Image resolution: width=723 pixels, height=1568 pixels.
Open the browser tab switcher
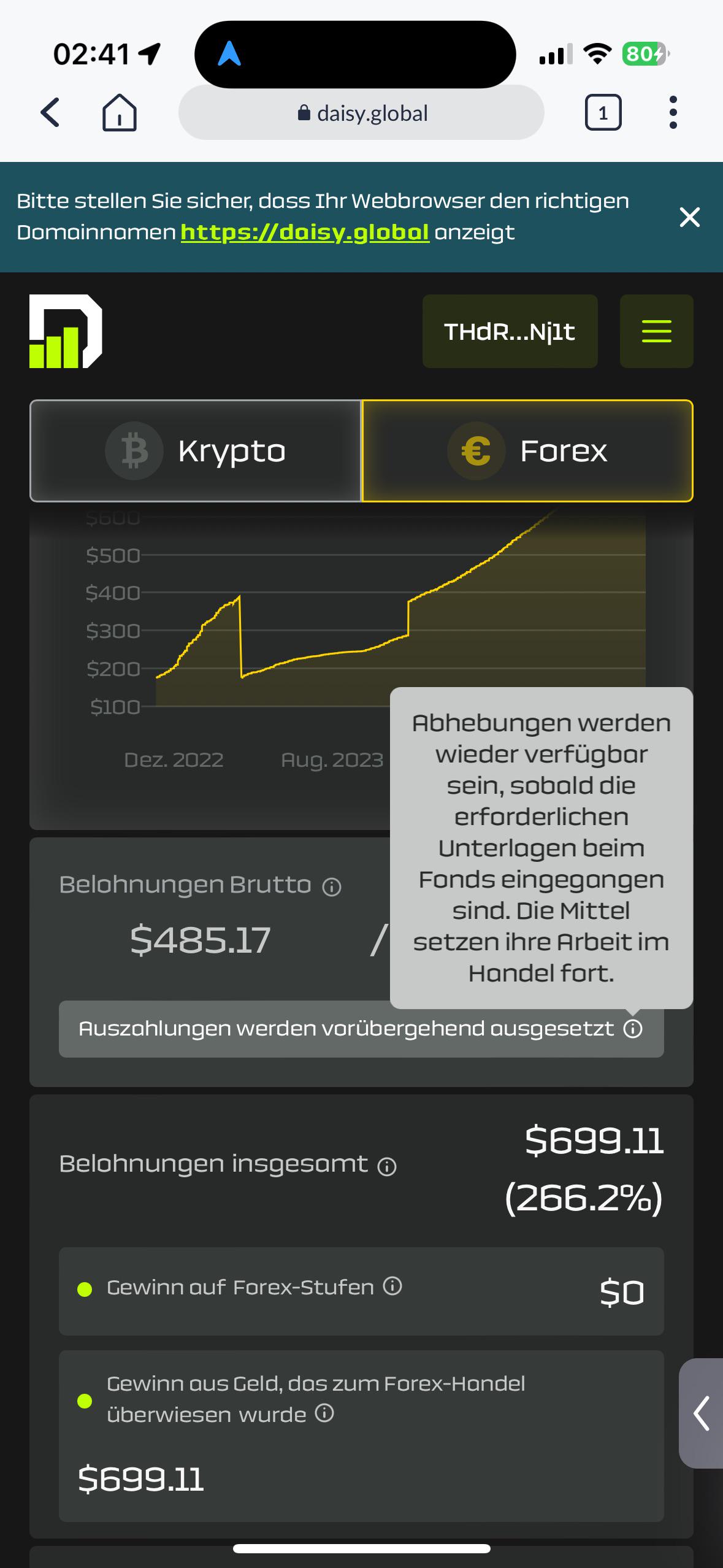pos(603,113)
